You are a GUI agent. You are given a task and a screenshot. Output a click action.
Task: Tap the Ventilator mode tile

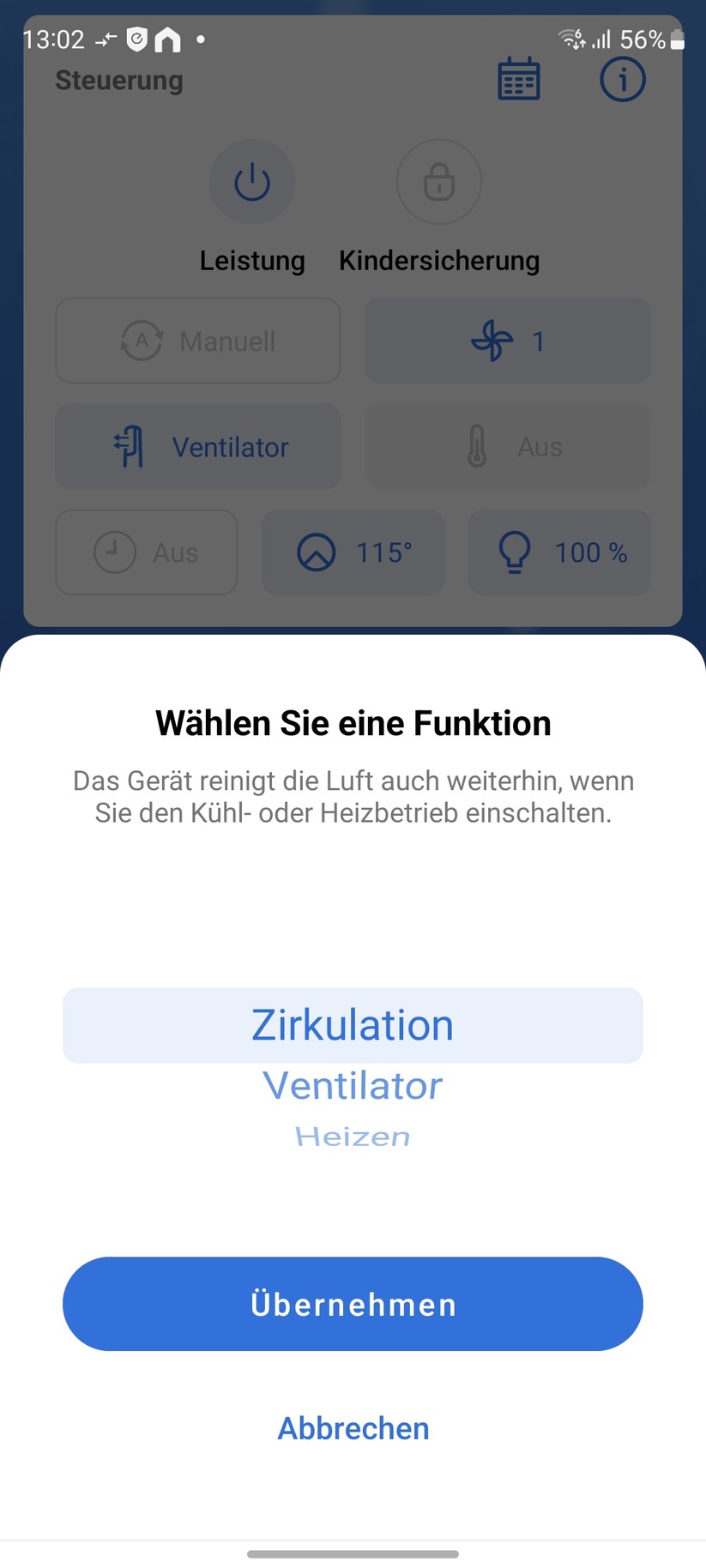coord(198,446)
